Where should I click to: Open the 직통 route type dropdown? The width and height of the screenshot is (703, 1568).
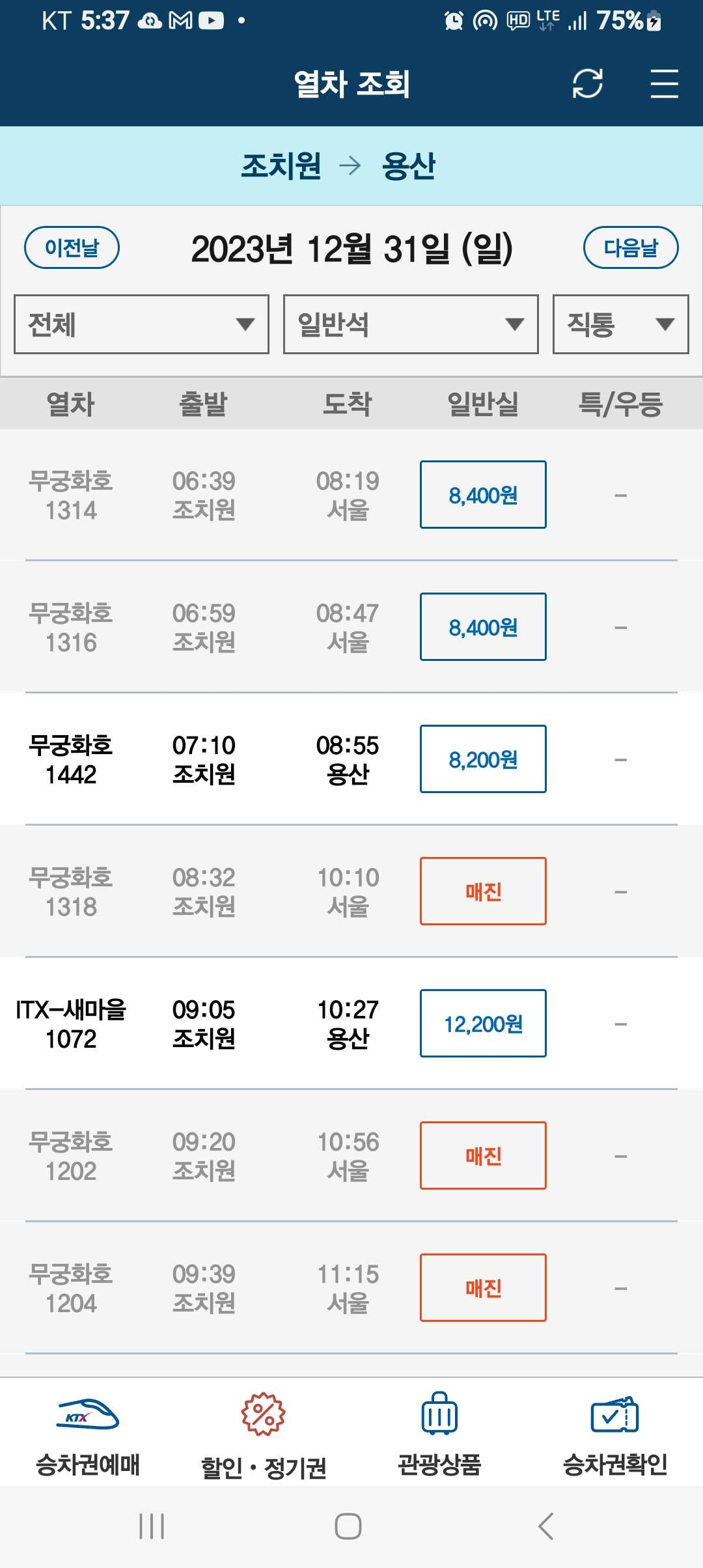(x=620, y=324)
